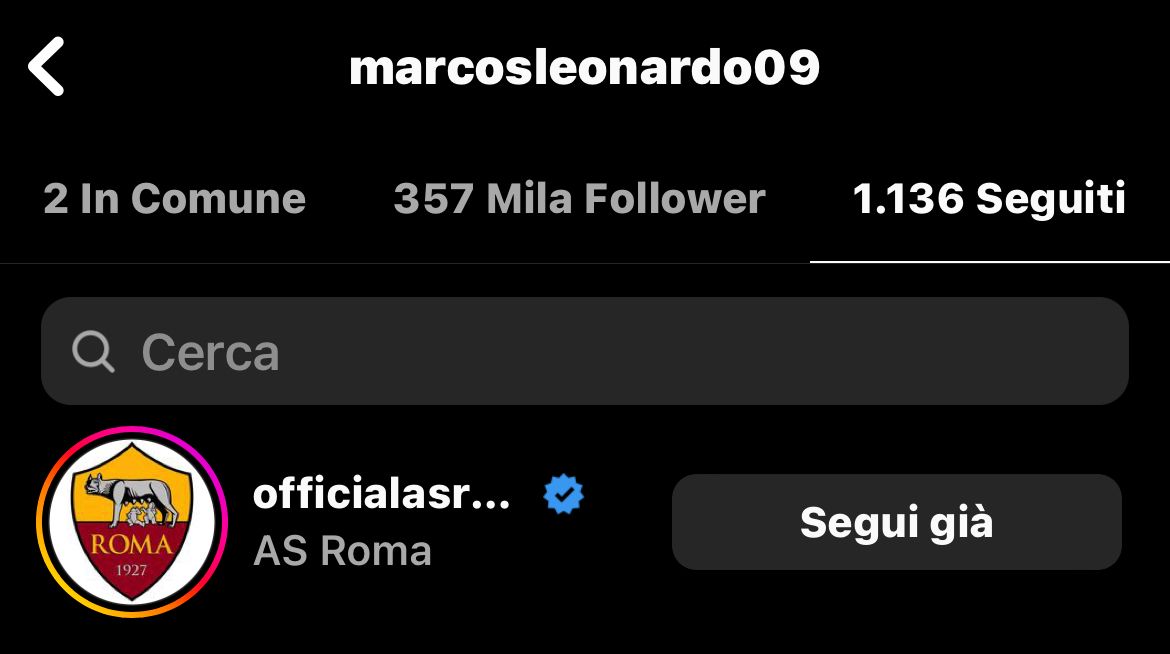Image resolution: width=1170 pixels, height=654 pixels.
Task: Select the 1.136 Seguiti tab
Action: 988,199
